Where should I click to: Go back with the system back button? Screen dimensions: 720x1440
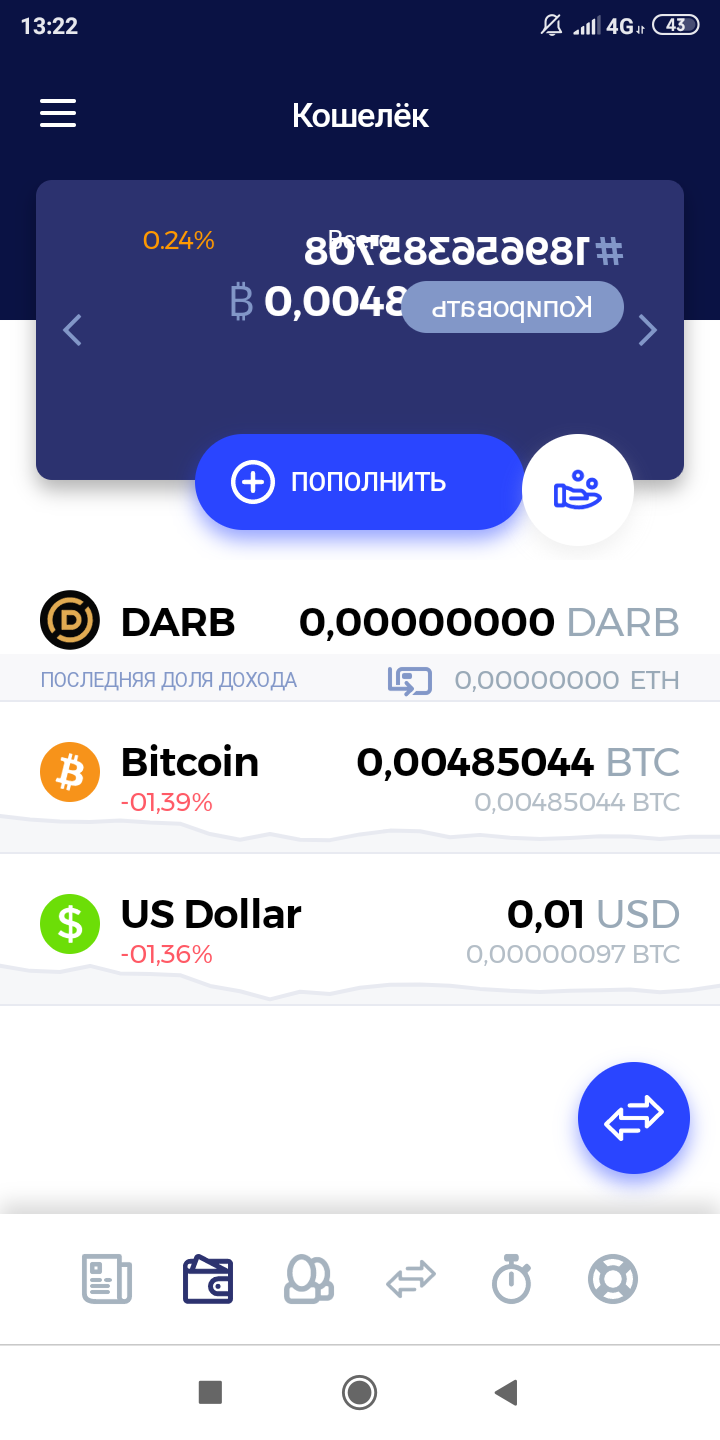[x=506, y=1392]
